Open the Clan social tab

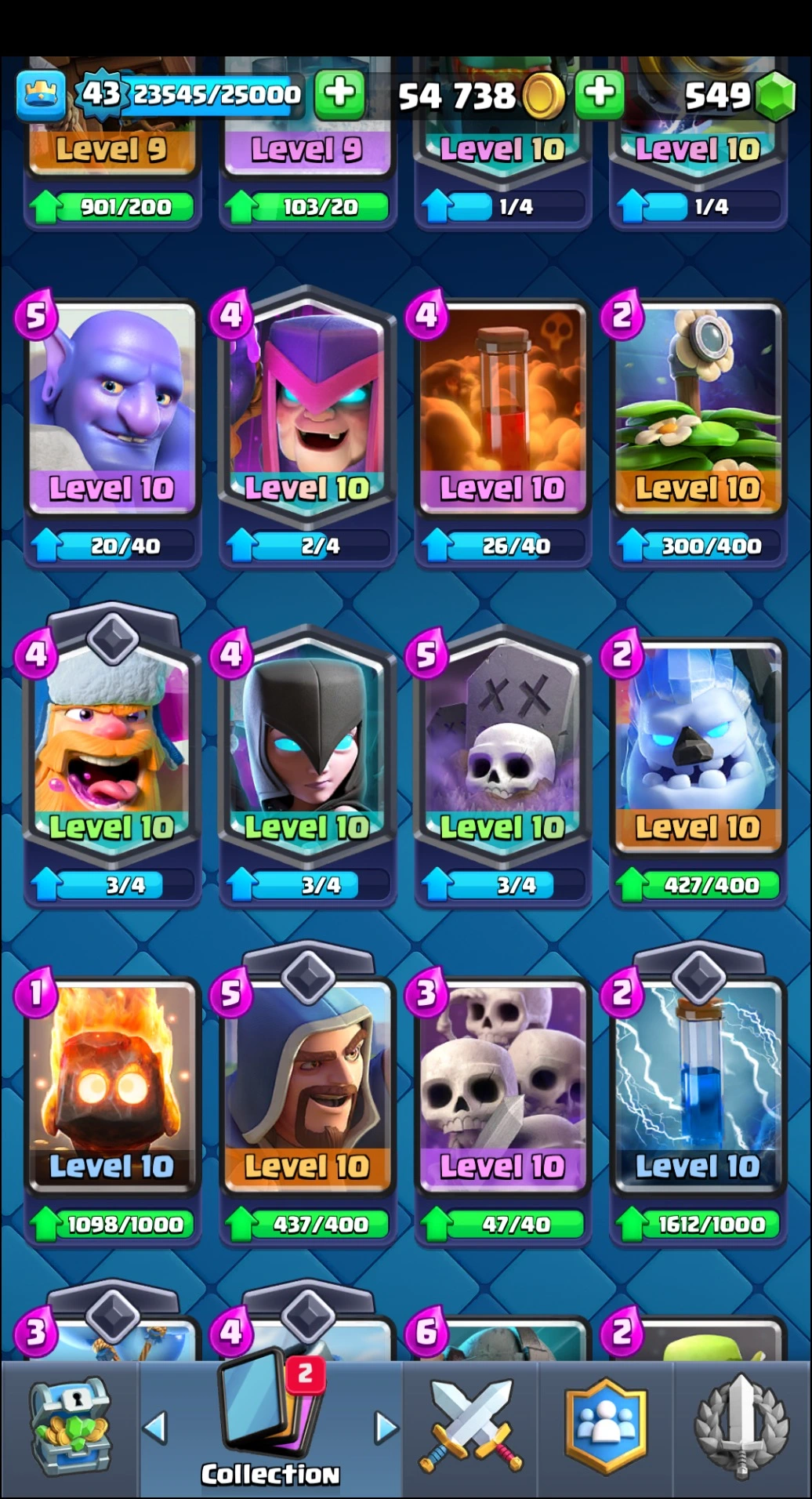pos(606,1428)
